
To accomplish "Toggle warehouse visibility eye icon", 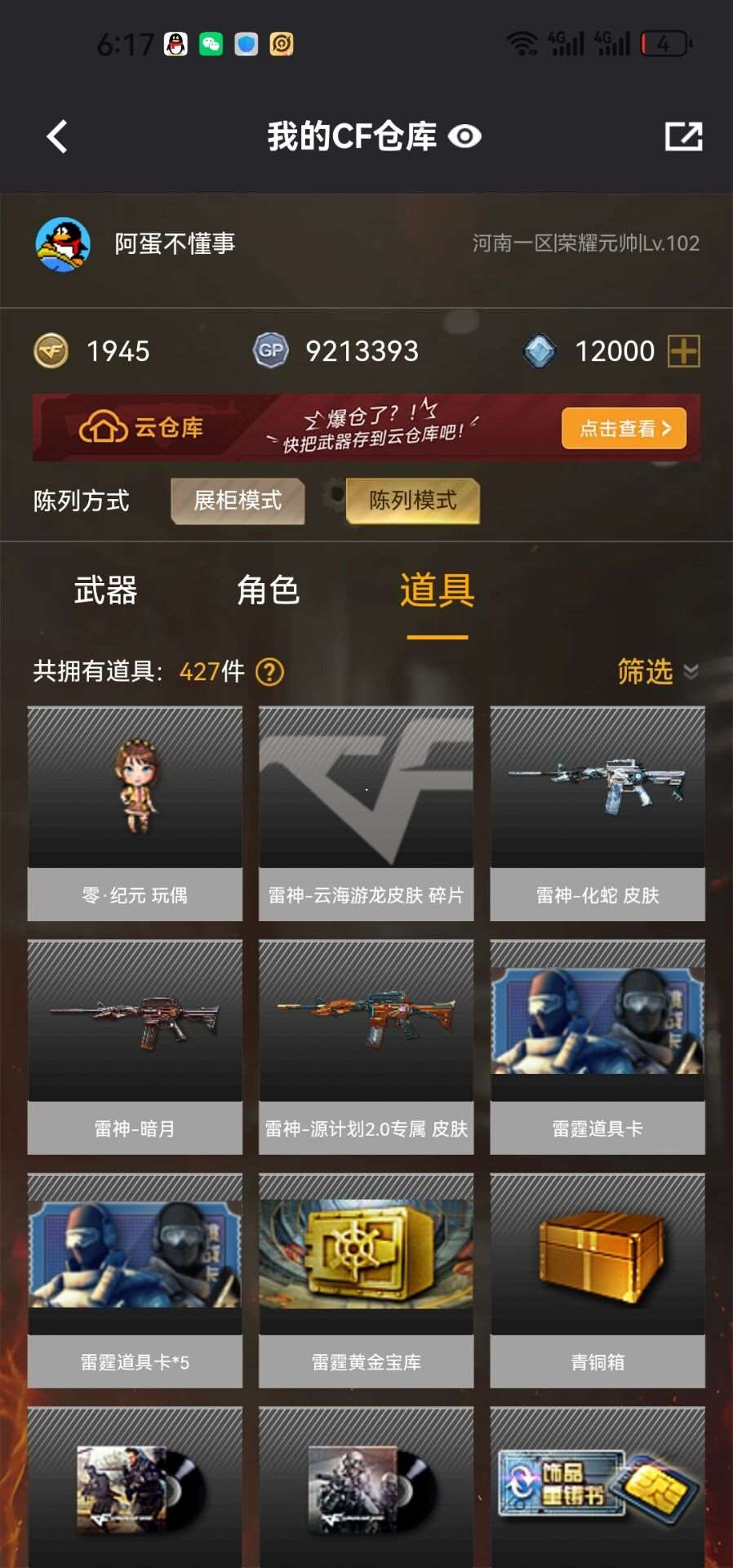I will pyautogui.click(x=464, y=136).
